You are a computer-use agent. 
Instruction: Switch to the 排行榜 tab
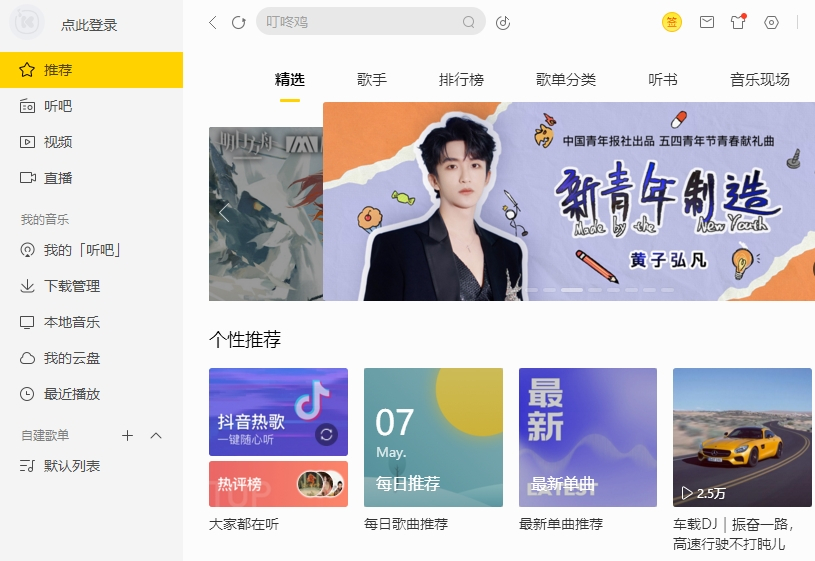coord(461,80)
